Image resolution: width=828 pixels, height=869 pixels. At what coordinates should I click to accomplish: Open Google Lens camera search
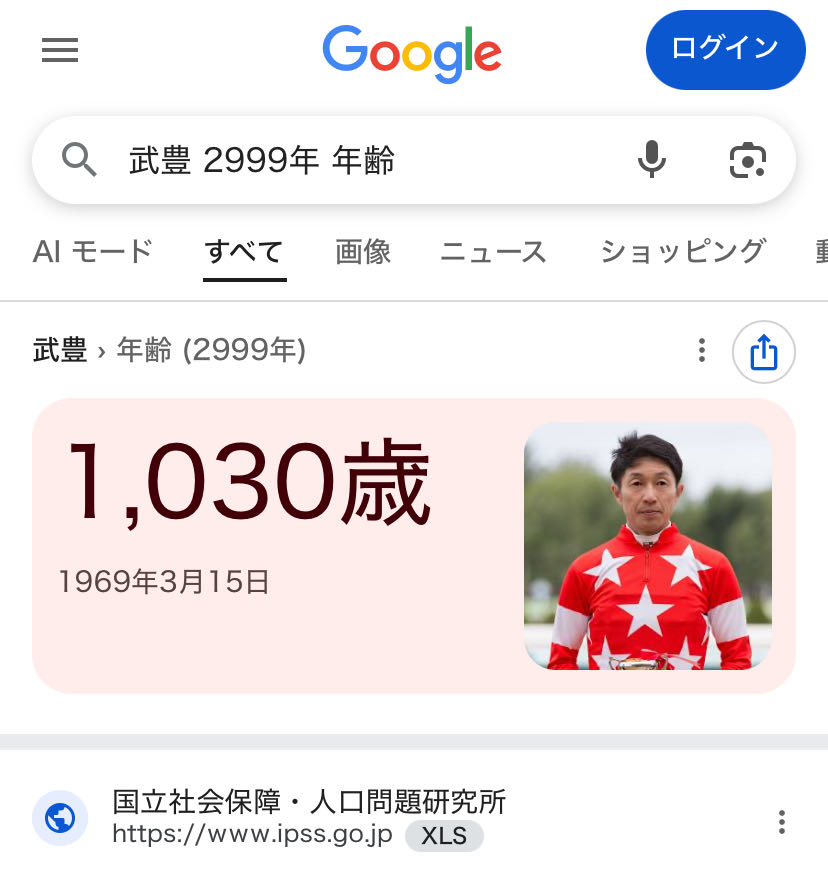coord(747,160)
